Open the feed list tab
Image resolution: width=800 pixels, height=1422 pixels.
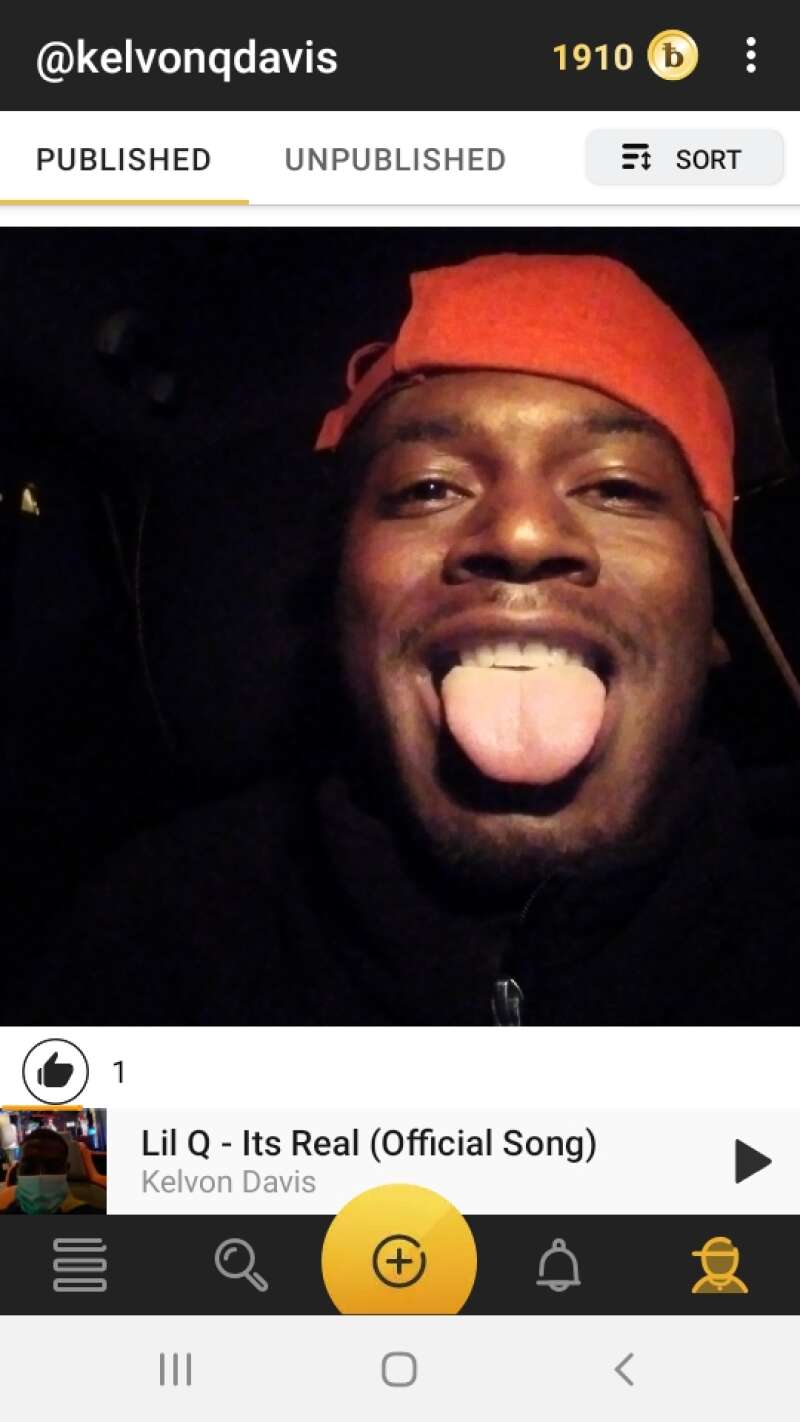click(79, 1265)
